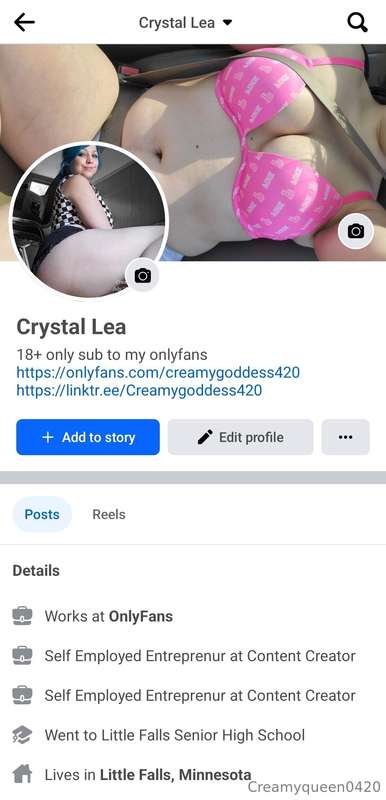Open the three-dot more options button

coord(345,437)
